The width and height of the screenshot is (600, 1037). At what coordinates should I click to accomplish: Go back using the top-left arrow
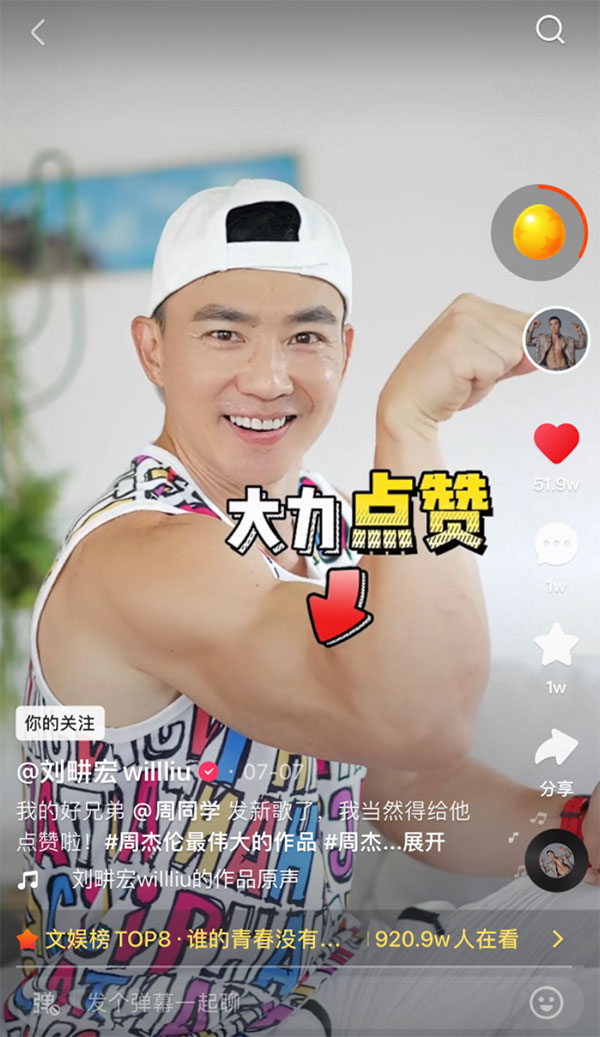click(38, 33)
